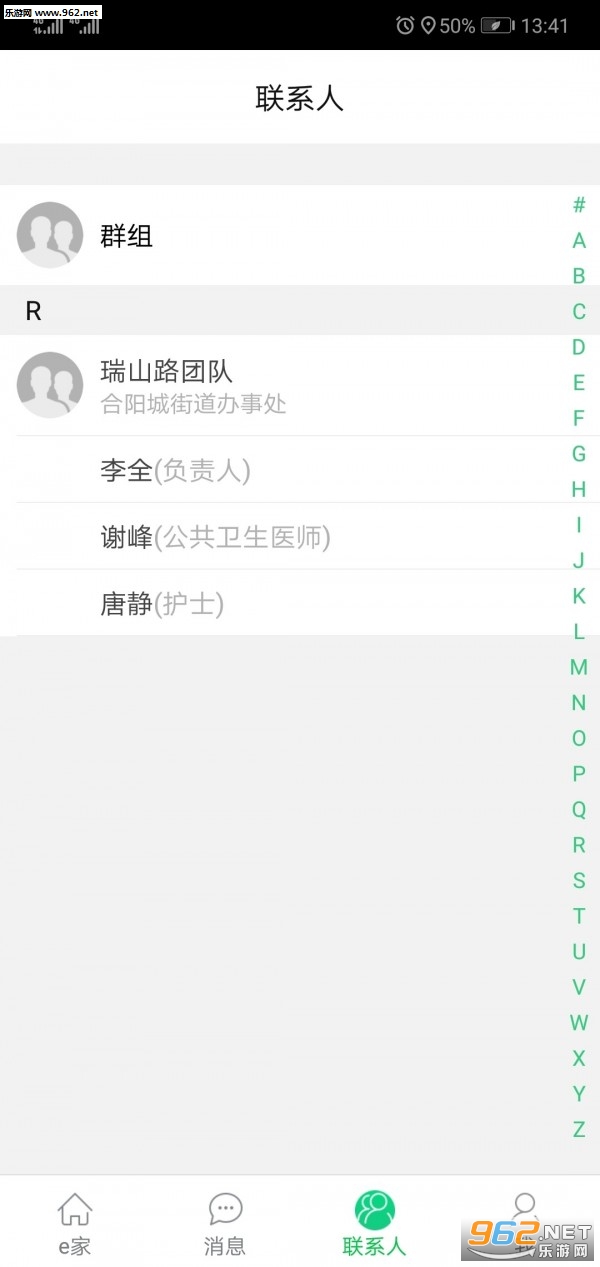Open the profile tab at bottom right
600x1267 pixels.
point(525,1223)
